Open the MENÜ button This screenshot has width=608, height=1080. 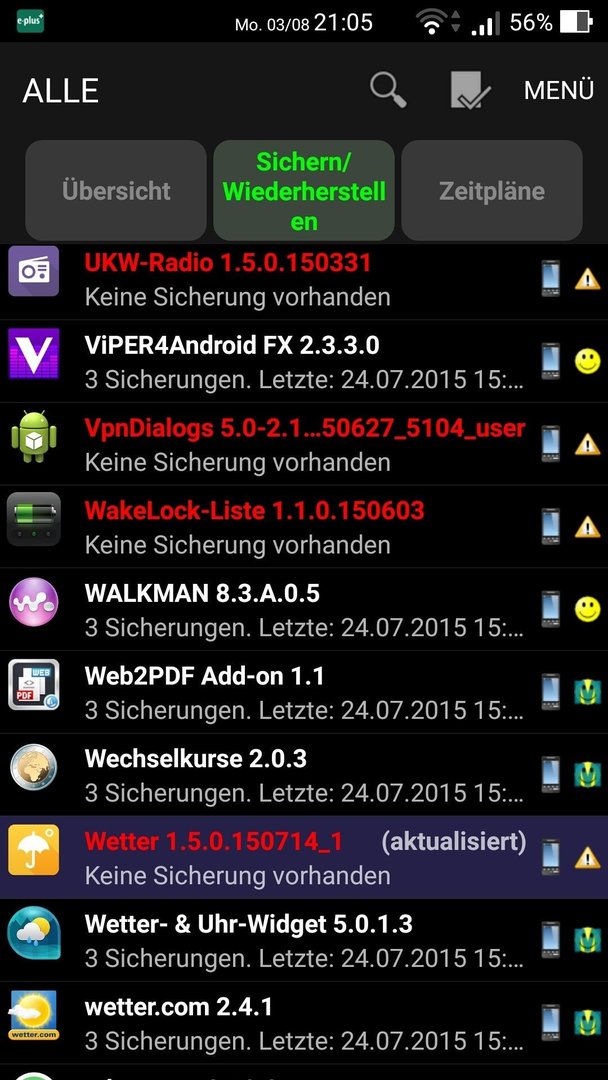[x=558, y=90]
